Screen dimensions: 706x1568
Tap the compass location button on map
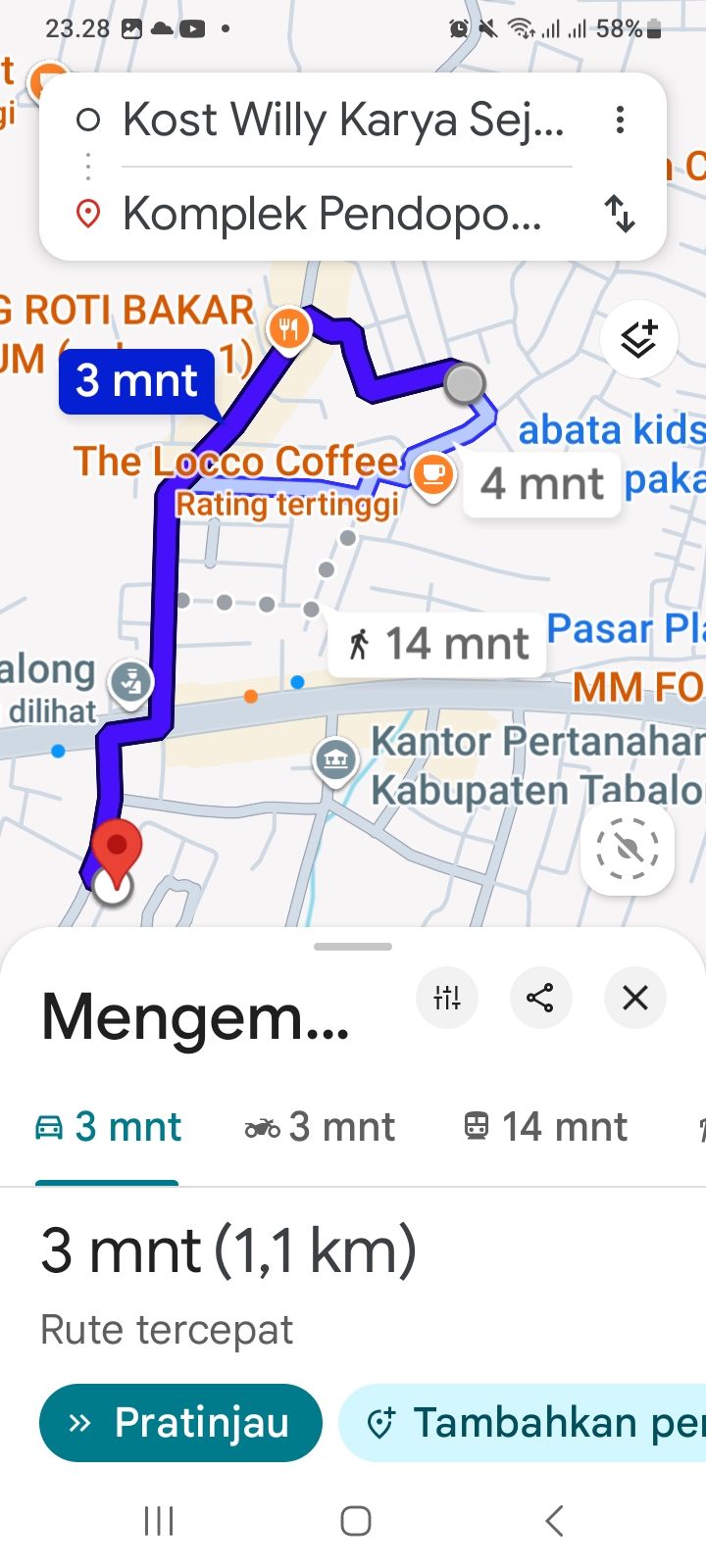click(x=628, y=849)
